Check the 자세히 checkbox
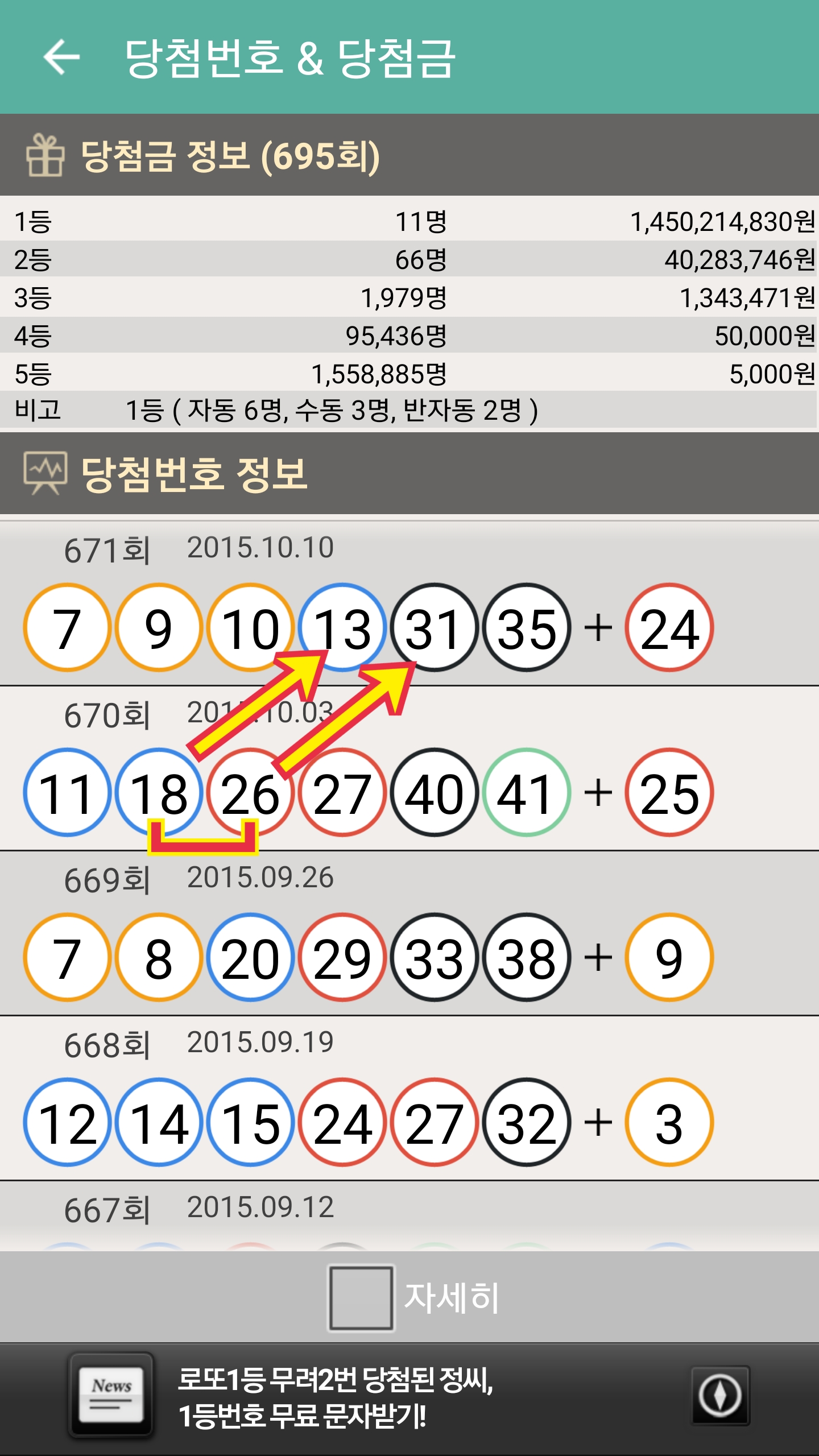This screenshot has width=819, height=1456. [361, 1297]
